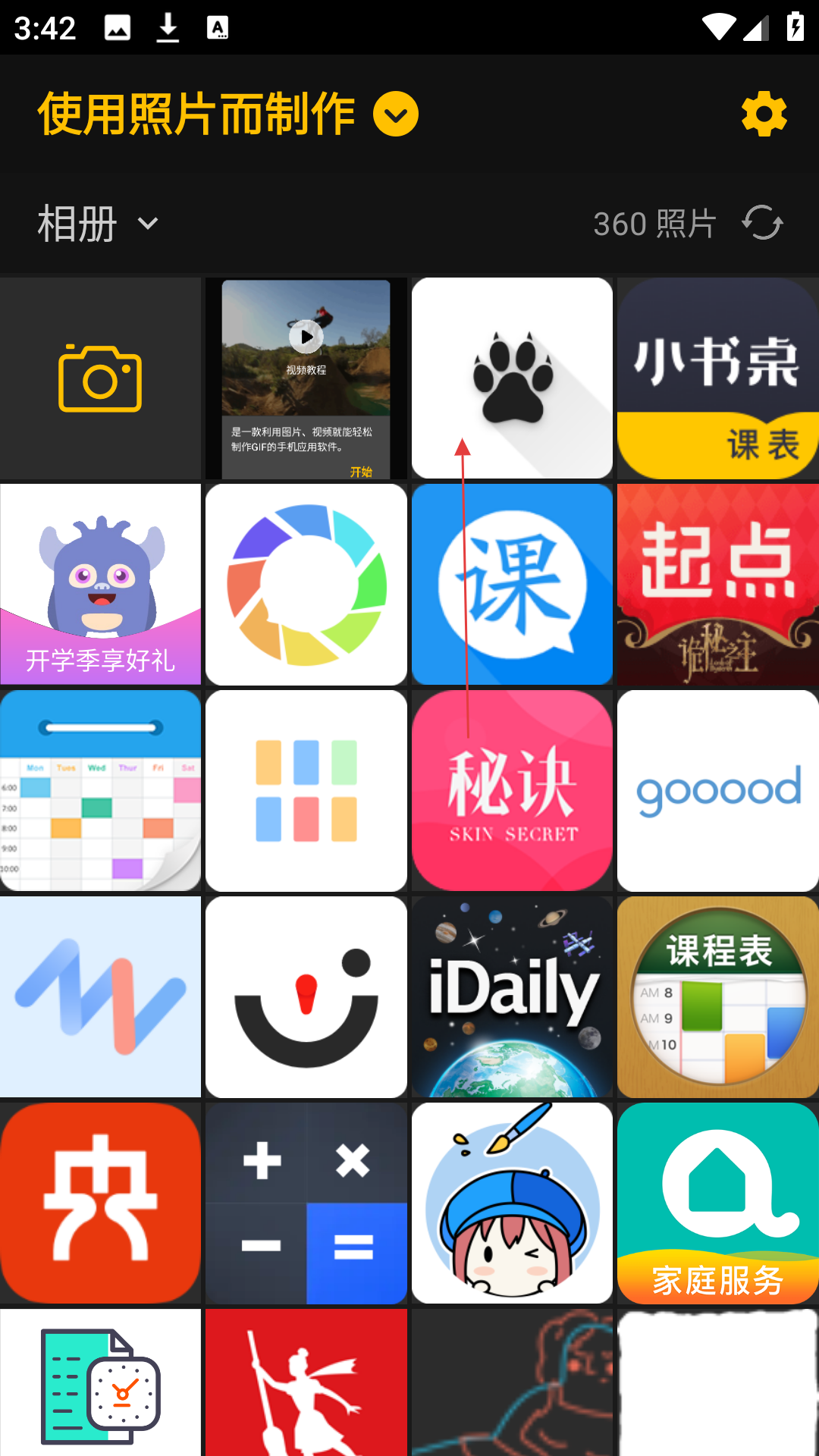
Task: Select the video tutorial screenshot thumbnail
Action: coord(306,378)
